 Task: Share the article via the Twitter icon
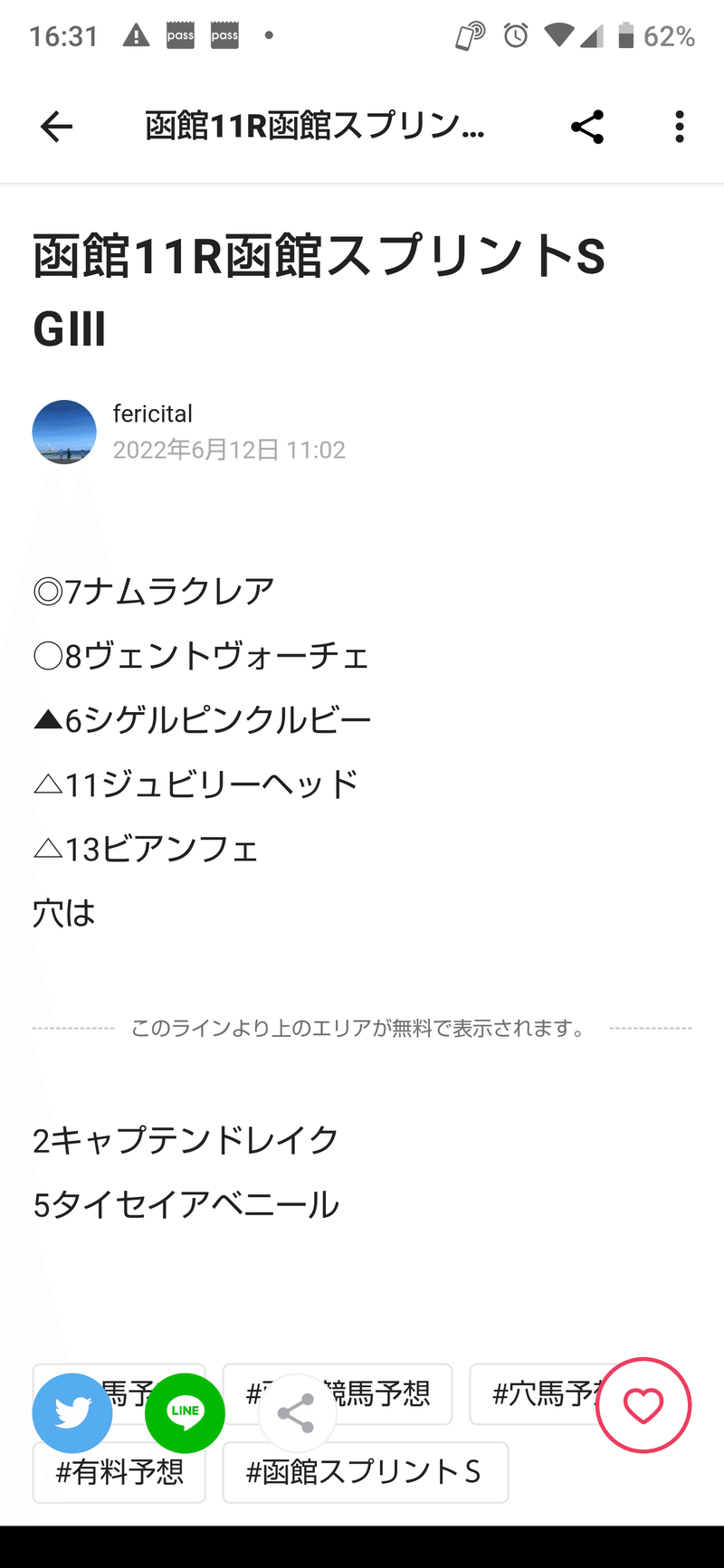pyautogui.click(x=72, y=1413)
